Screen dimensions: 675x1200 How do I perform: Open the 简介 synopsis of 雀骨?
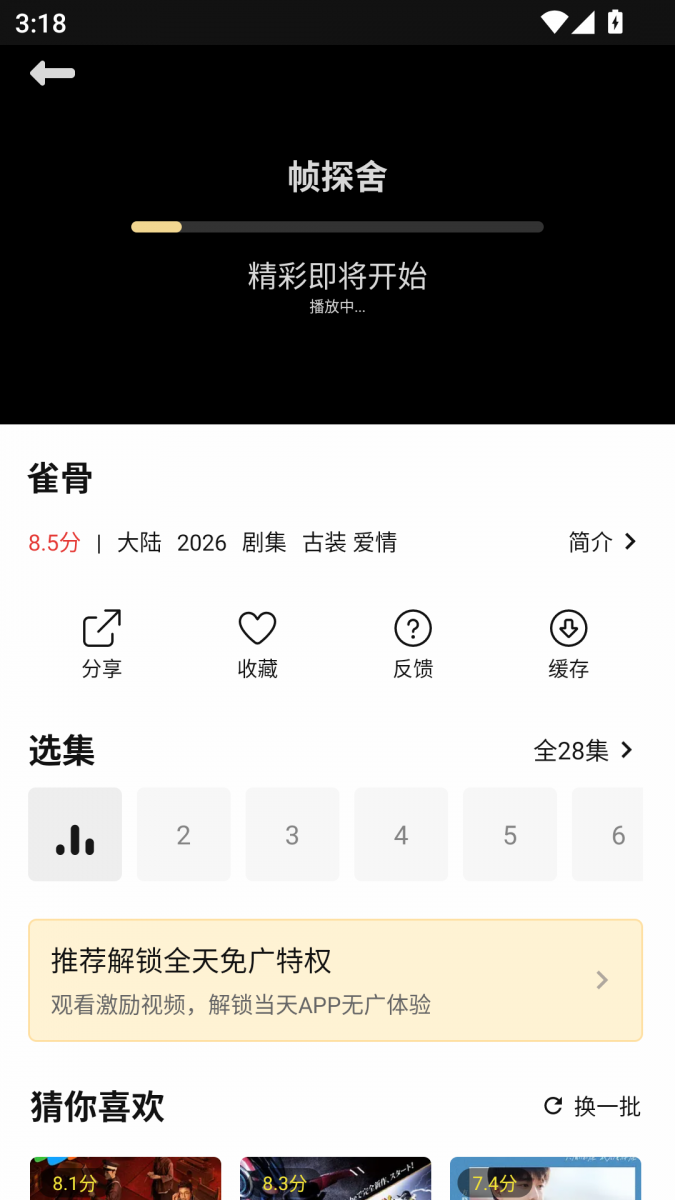tap(603, 541)
